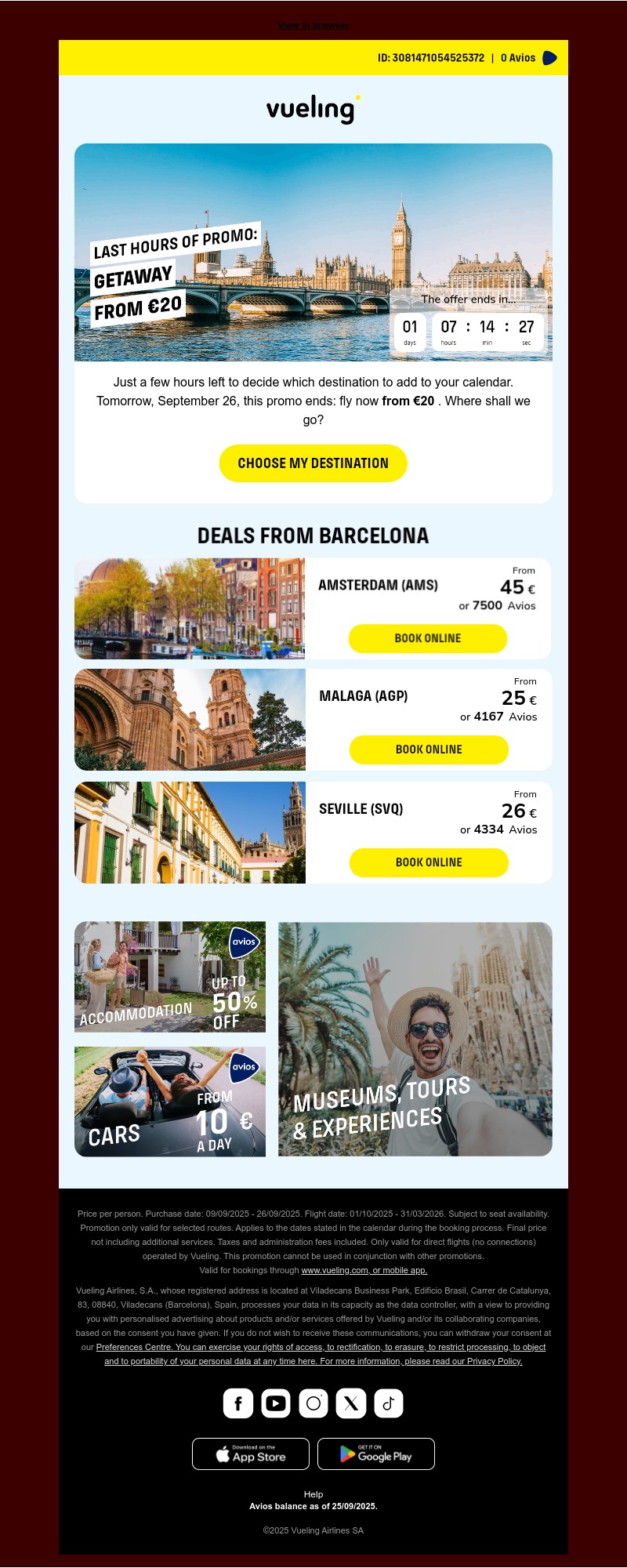
Task: Get the app on Google Play
Action: (x=376, y=1454)
